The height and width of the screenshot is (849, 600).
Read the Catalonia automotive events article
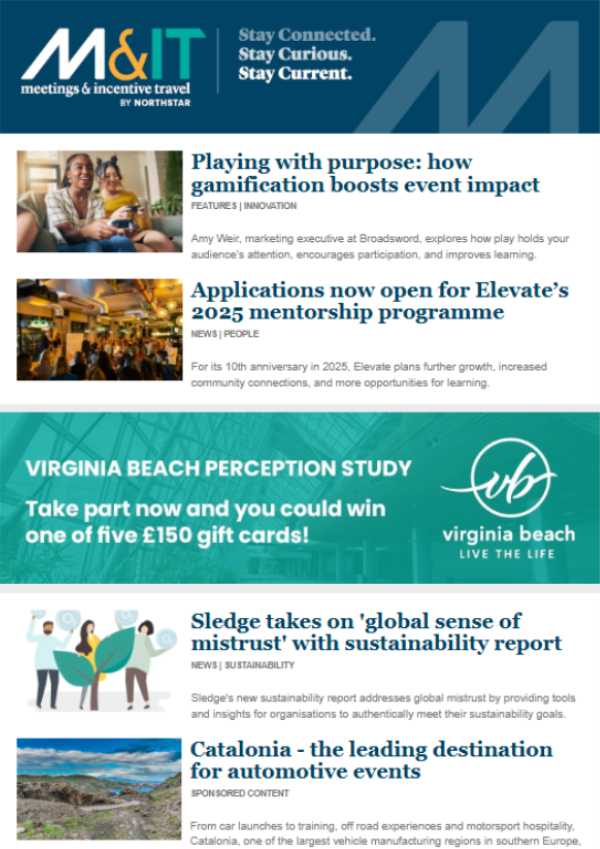coord(371,760)
